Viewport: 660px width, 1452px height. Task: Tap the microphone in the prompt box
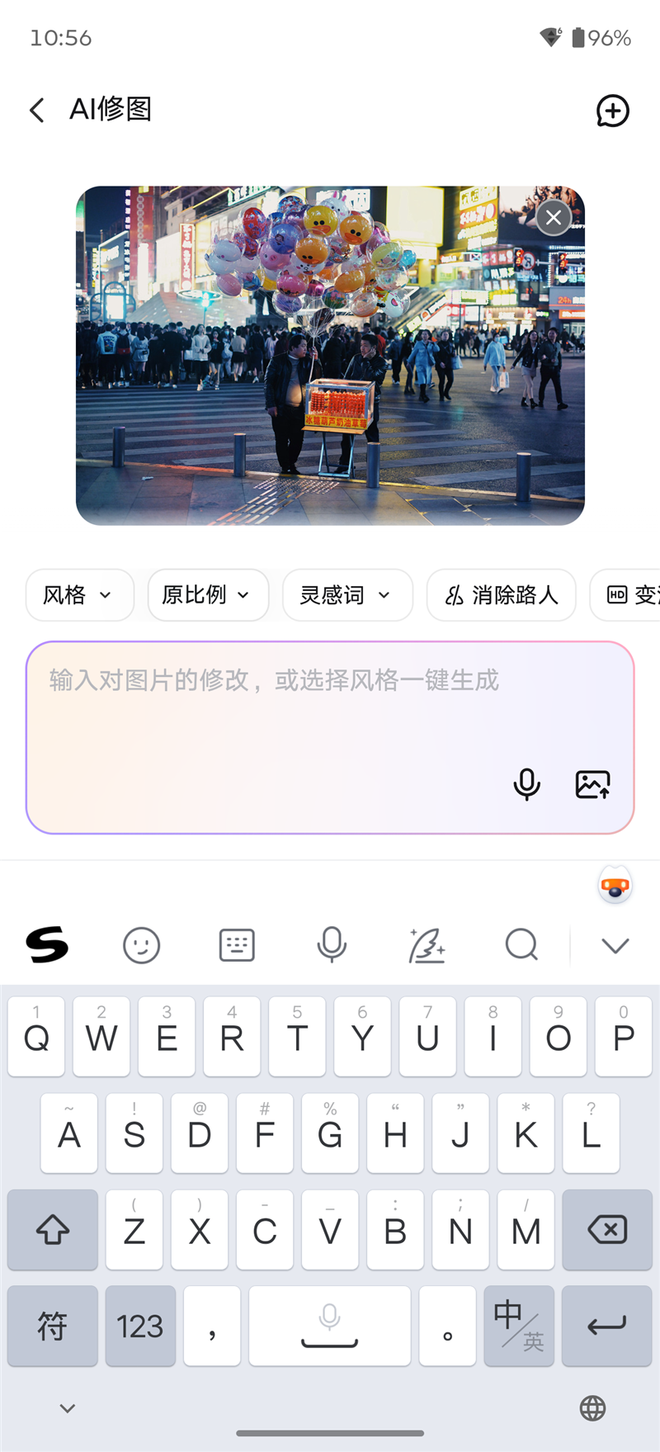526,785
